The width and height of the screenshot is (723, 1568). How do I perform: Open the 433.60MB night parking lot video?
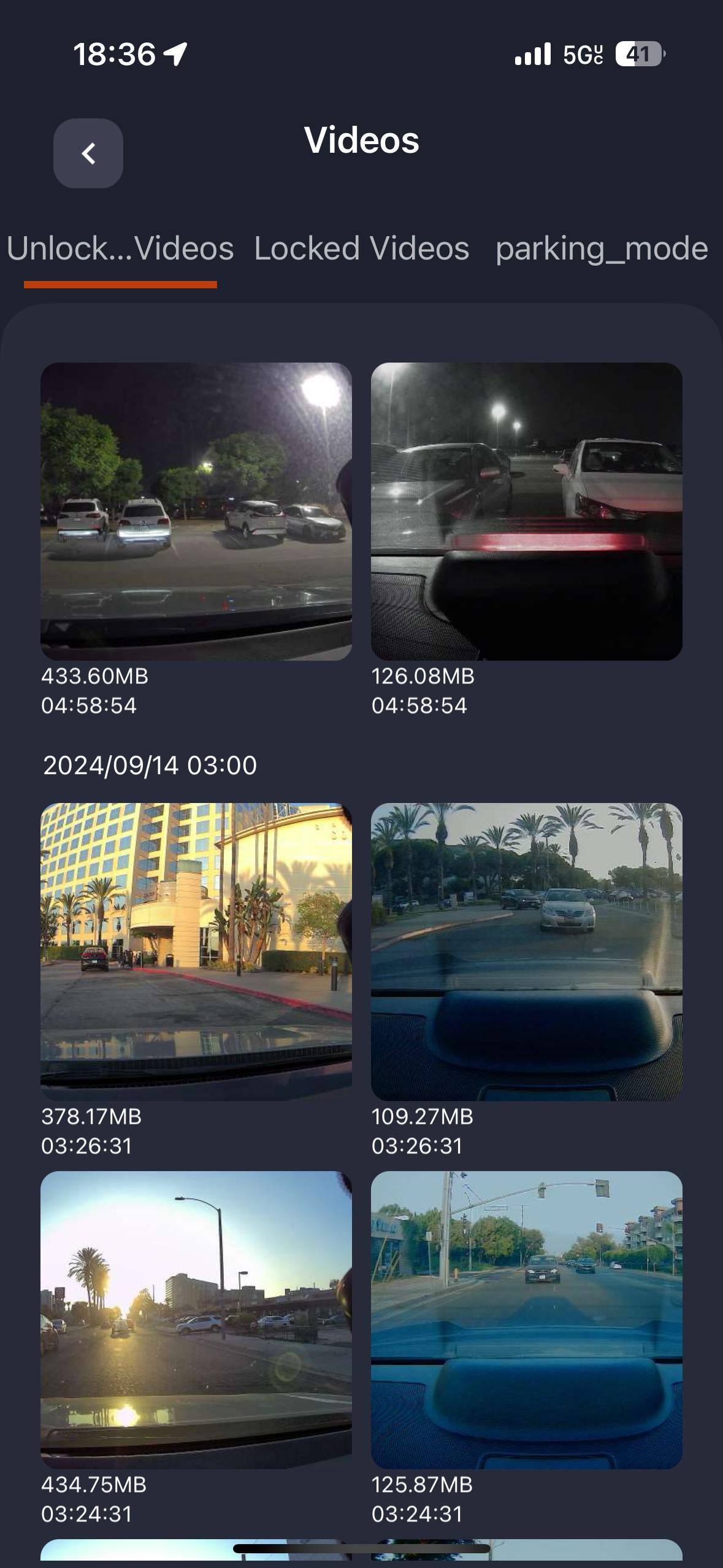[196, 511]
